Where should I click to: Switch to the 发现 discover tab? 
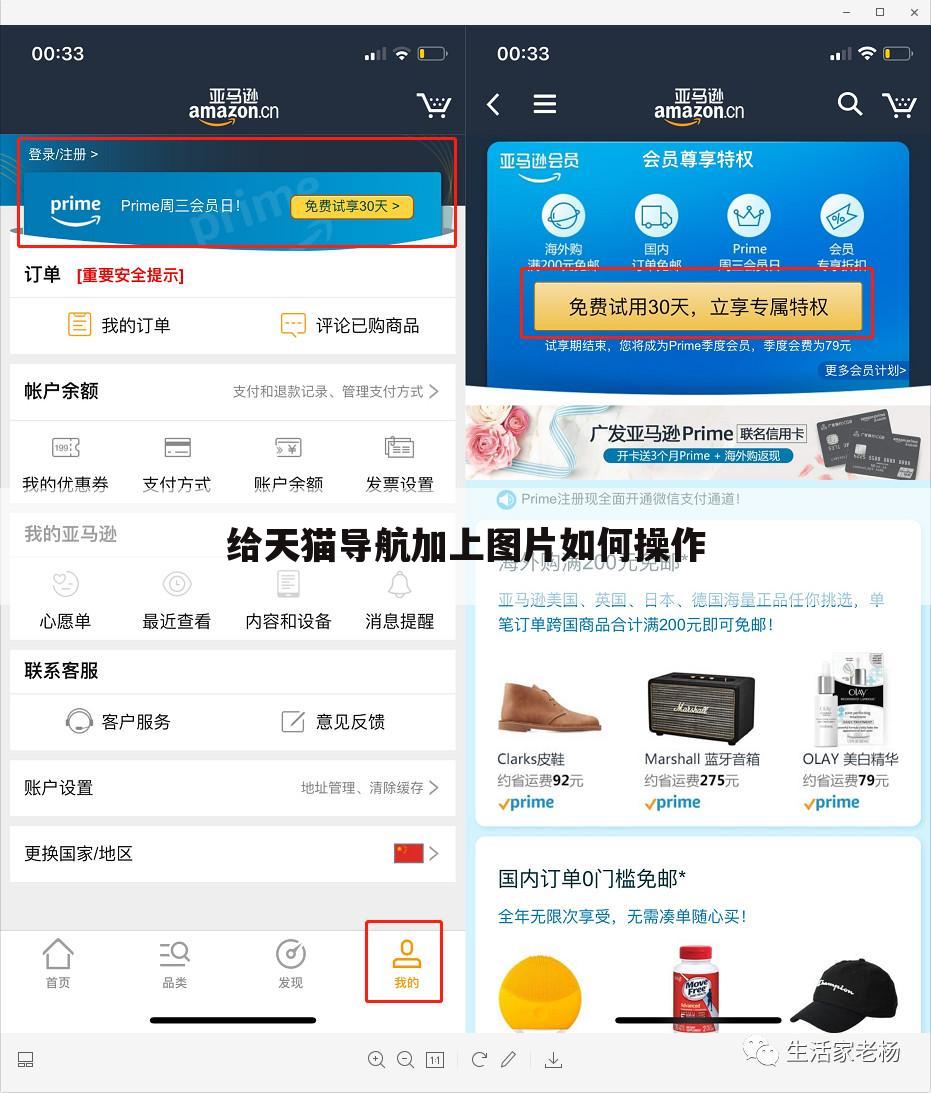(290, 963)
